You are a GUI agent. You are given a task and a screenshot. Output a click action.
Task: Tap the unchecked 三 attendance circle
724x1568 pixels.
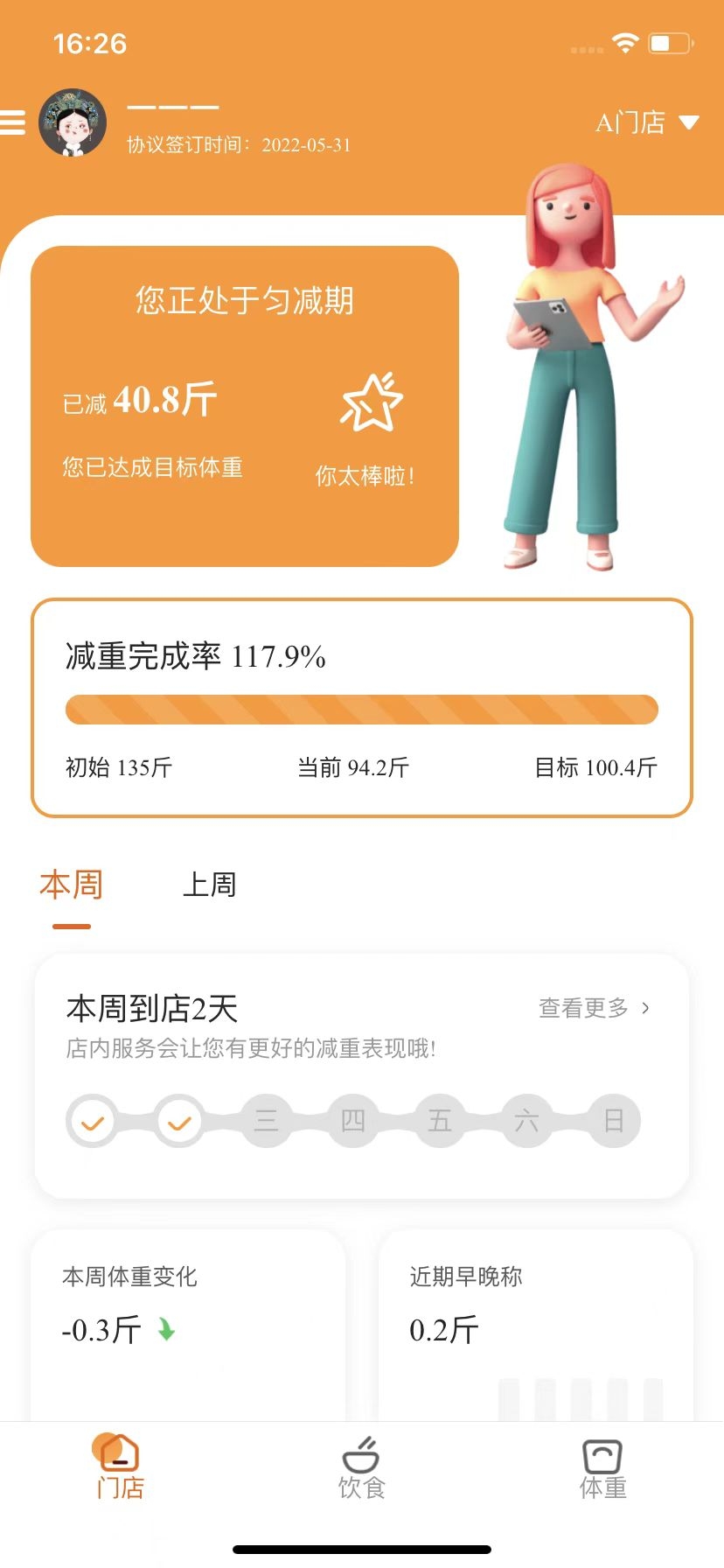click(x=267, y=1121)
